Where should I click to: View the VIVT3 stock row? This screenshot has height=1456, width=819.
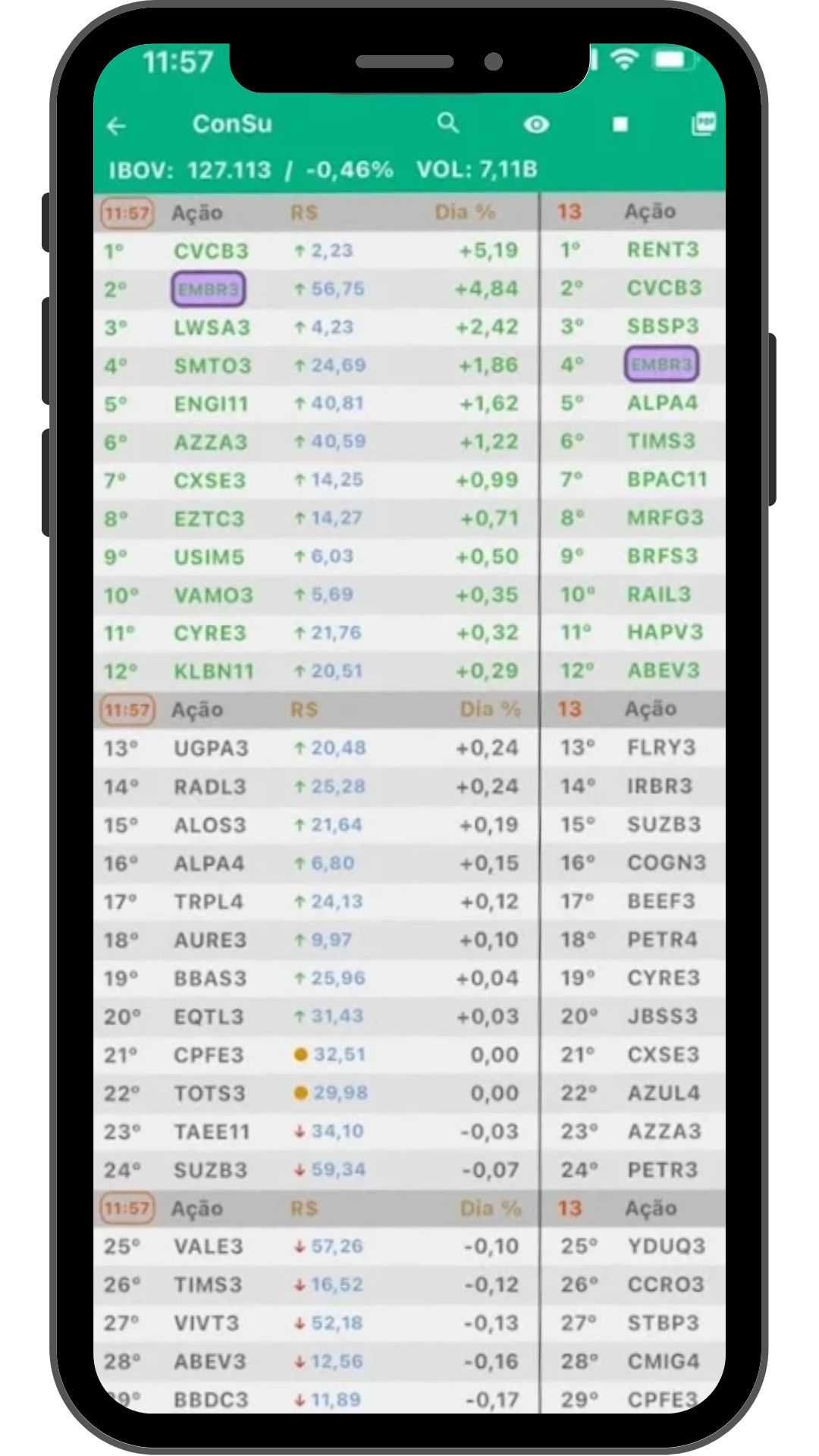pyautogui.click(x=206, y=1323)
